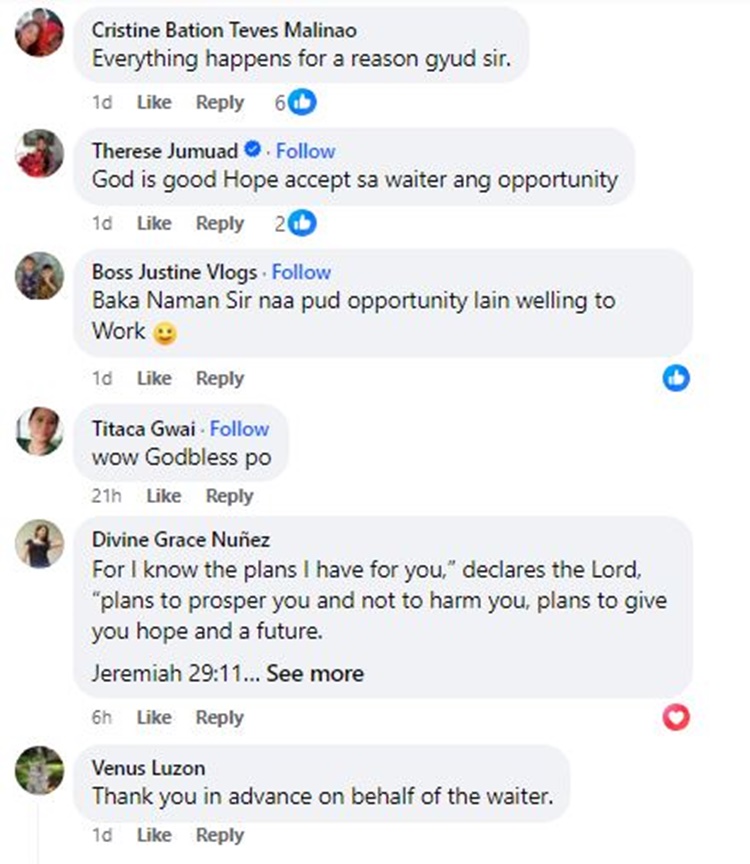The image size is (750, 864).
Task: Reply to Titaca Gwai's comment
Action: click(x=230, y=496)
